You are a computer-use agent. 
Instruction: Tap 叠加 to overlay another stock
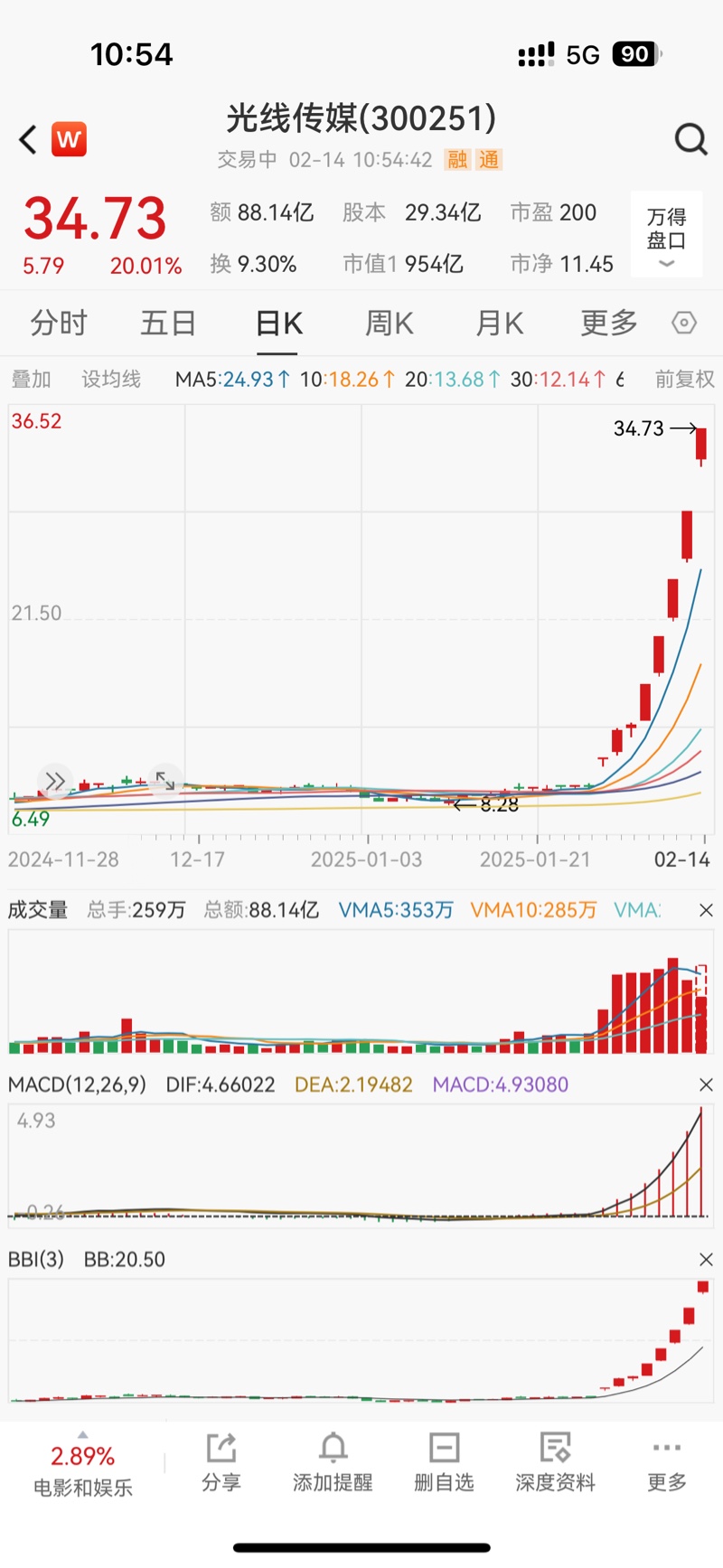[x=31, y=380]
